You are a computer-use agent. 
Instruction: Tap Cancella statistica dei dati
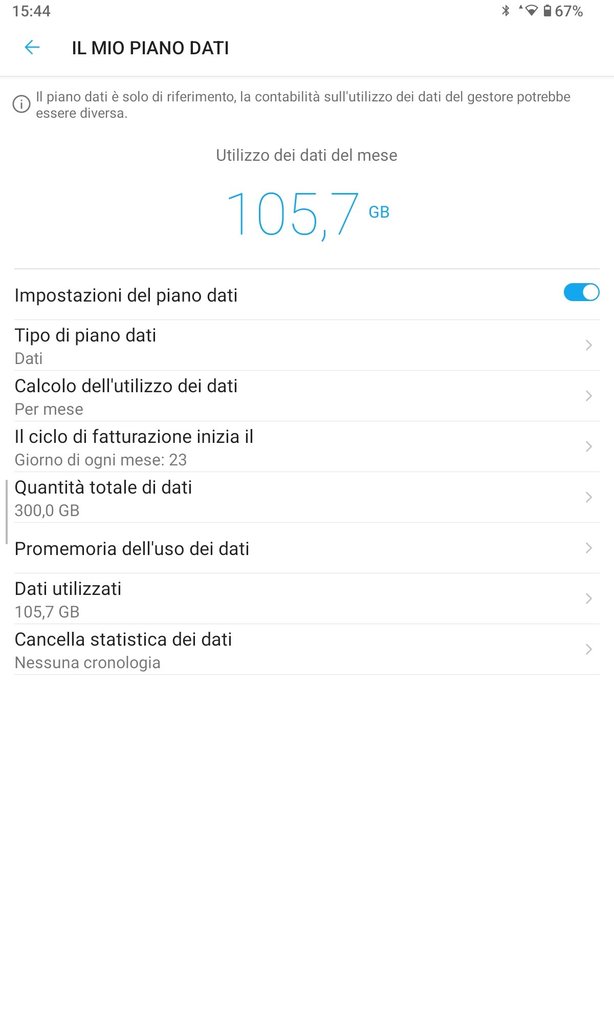[300, 650]
